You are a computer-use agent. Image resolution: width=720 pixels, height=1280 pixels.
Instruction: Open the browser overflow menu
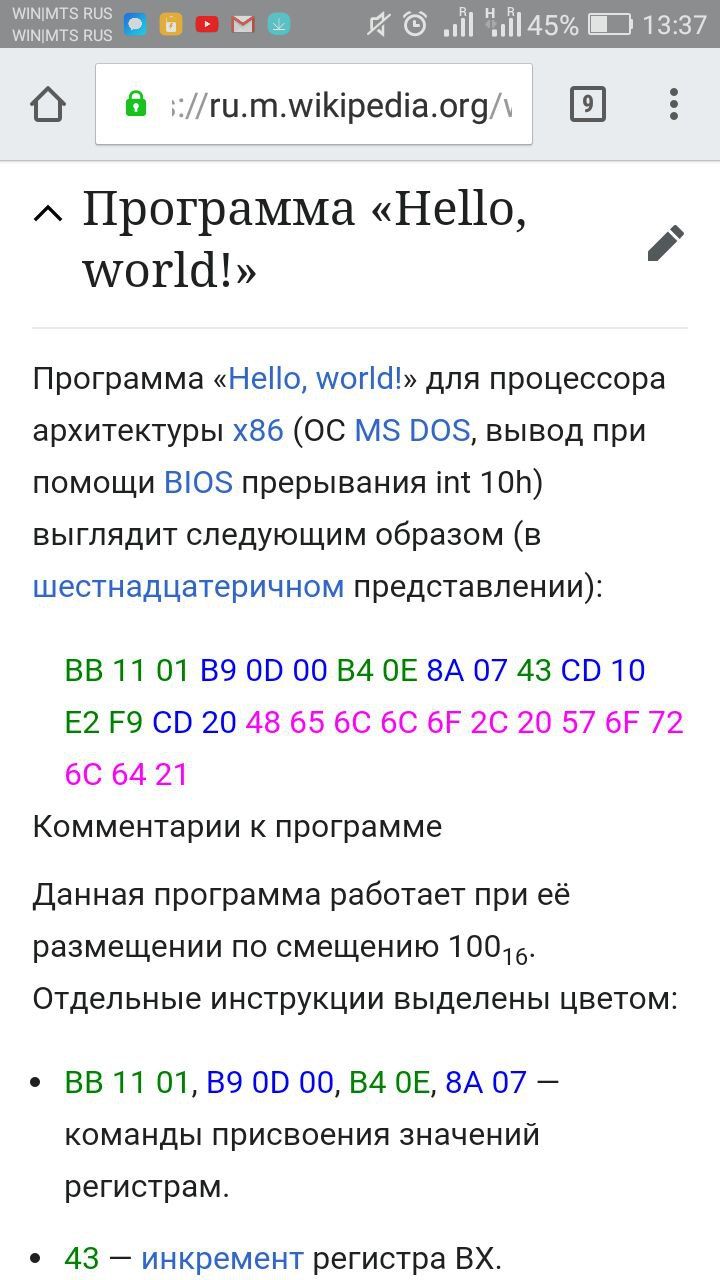(x=673, y=104)
